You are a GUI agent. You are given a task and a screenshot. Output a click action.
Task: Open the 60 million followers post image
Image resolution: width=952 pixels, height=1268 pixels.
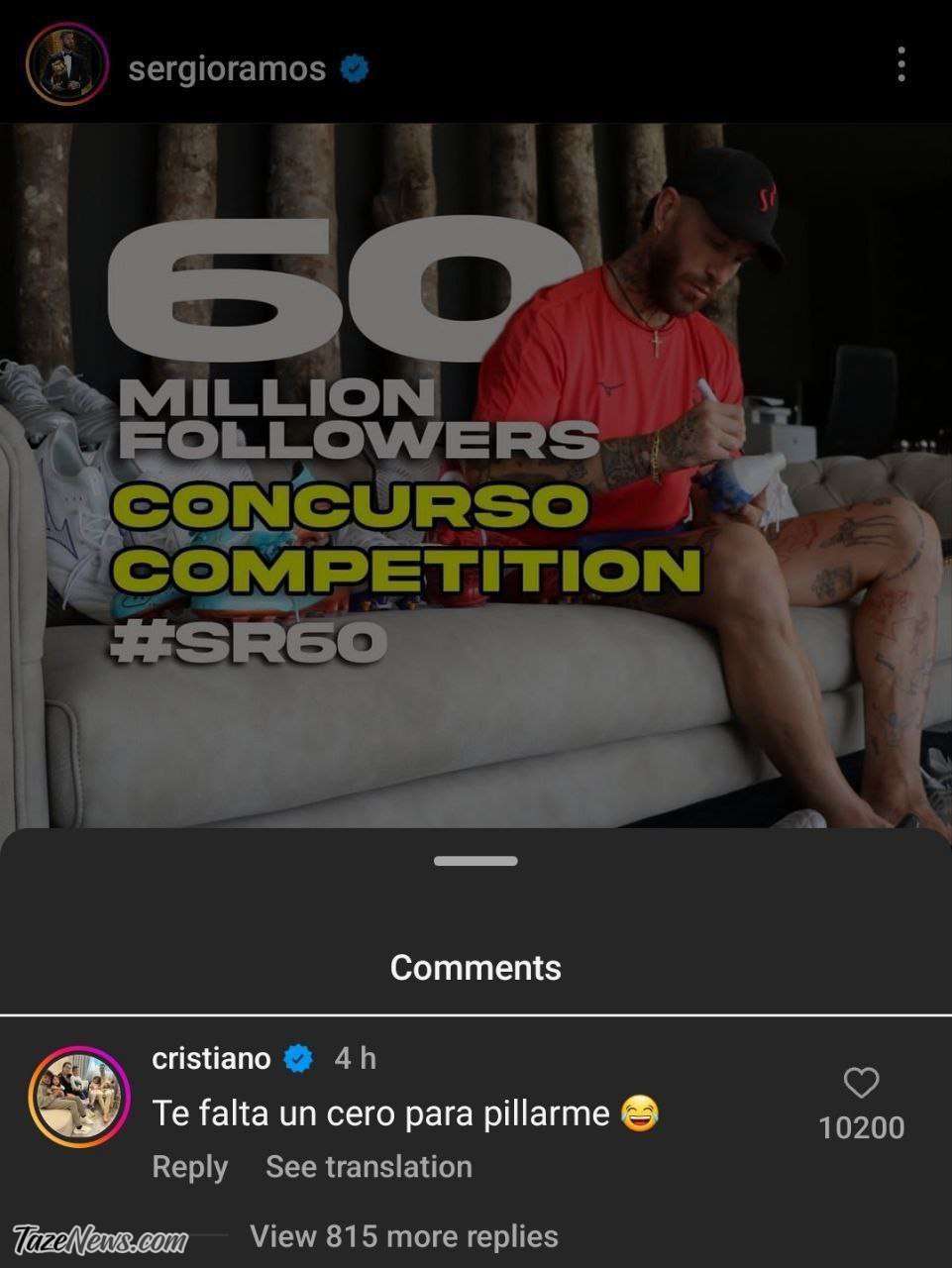(x=476, y=475)
